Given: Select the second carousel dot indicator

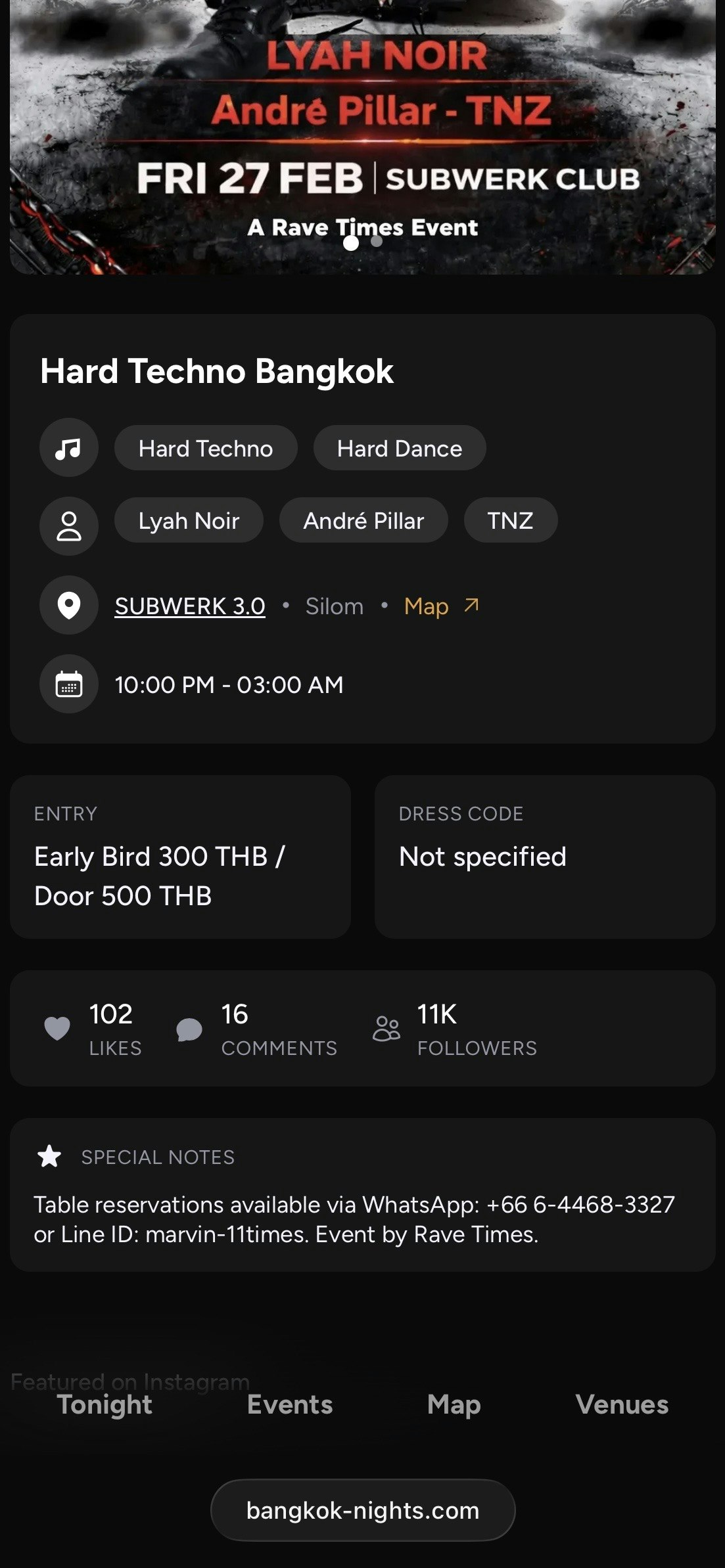Looking at the screenshot, I should tap(377, 242).
